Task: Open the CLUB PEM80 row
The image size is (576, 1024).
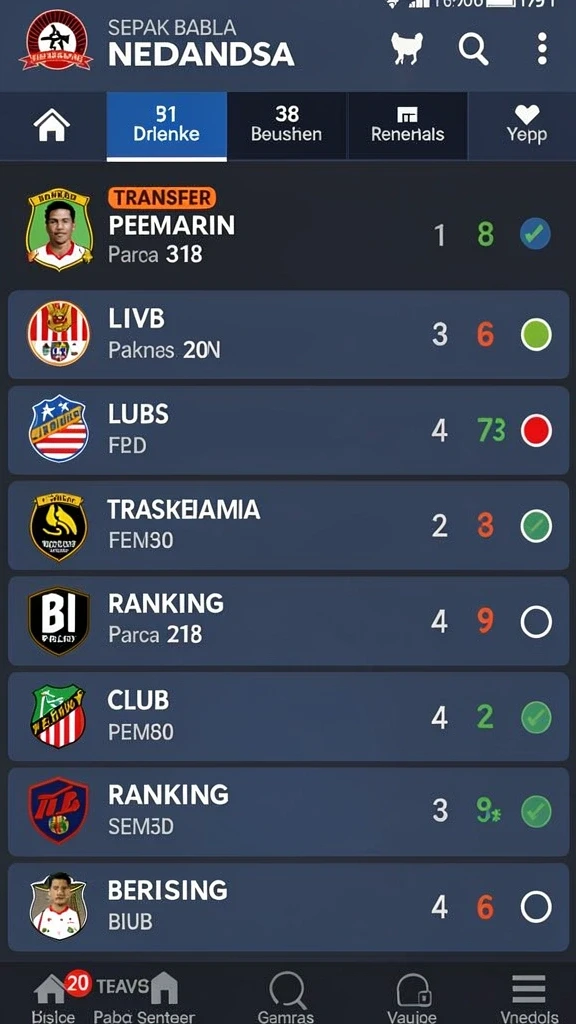Action: (x=288, y=716)
